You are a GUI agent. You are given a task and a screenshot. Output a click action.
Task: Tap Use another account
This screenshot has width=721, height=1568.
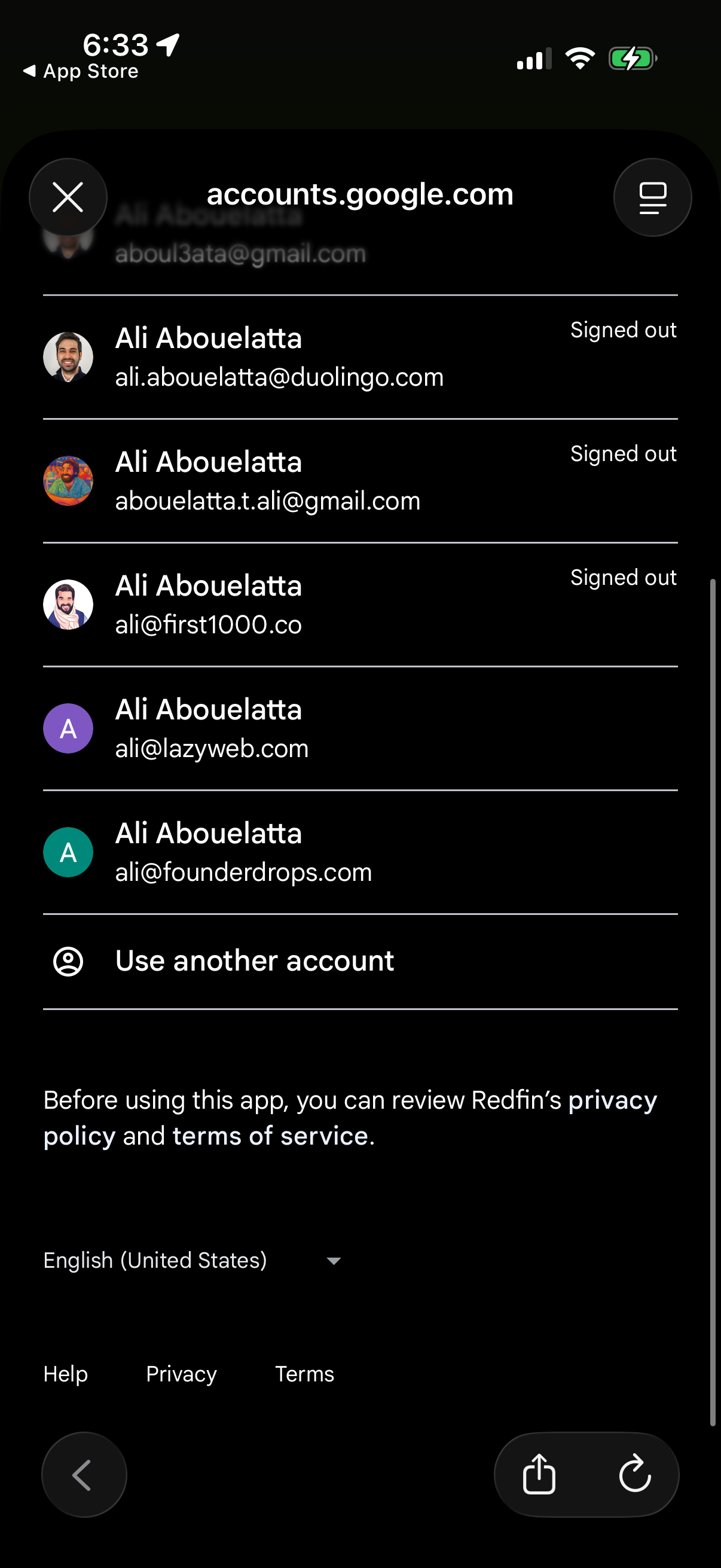pyautogui.click(x=254, y=961)
